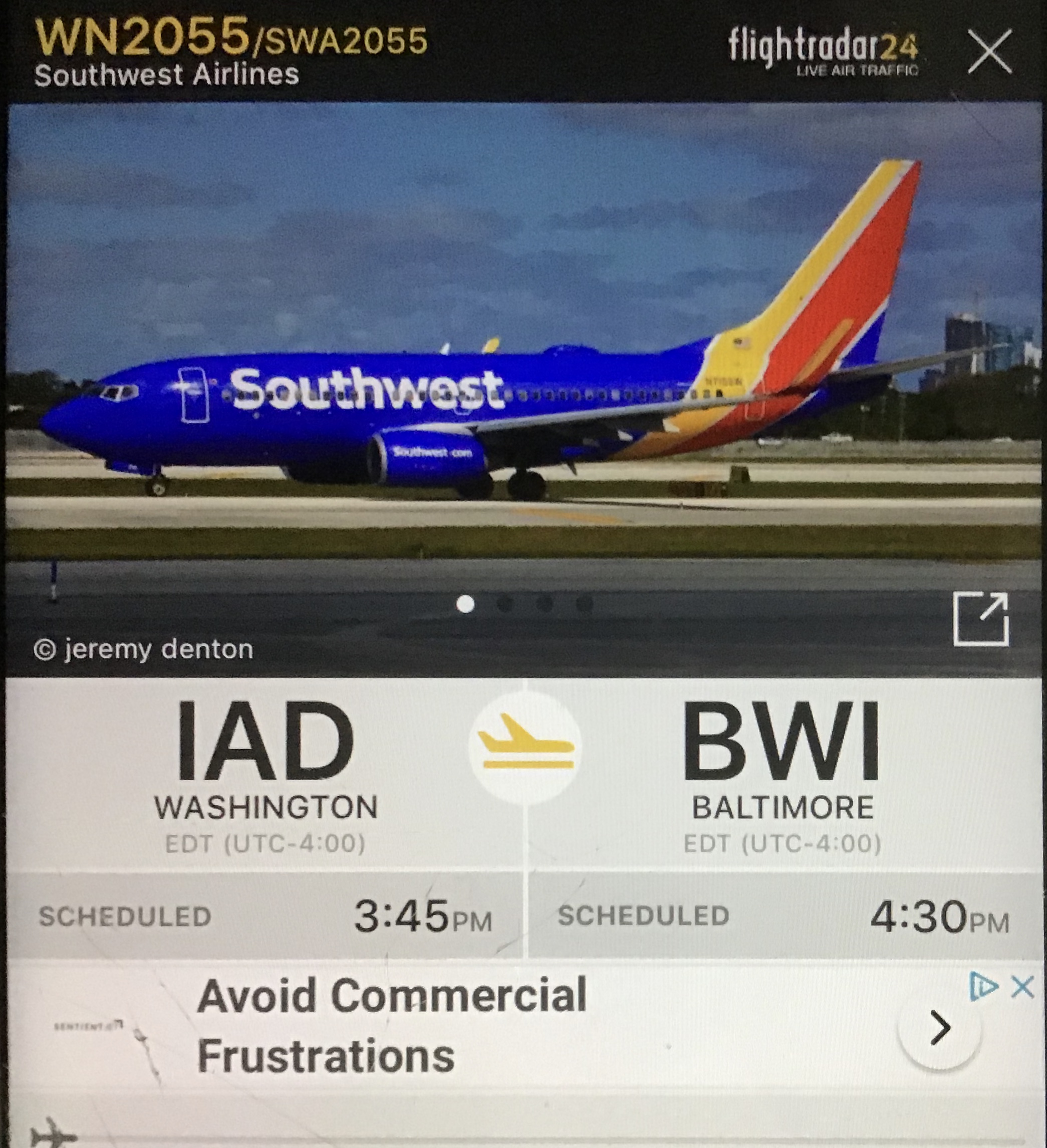Screen dimensions: 1047x1148
Task: Dismiss the ad with its X icon
Action: click(1022, 987)
